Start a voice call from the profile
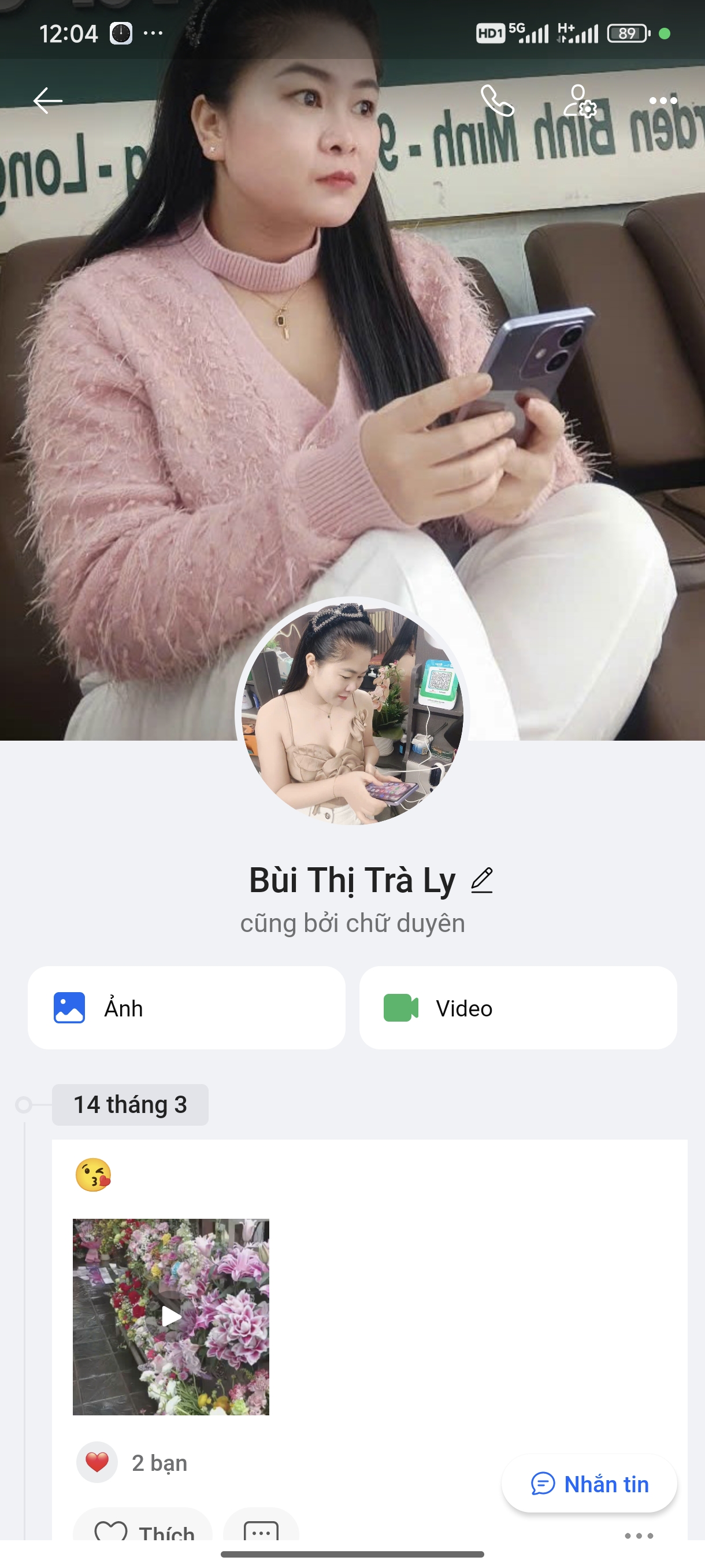The height and width of the screenshot is (1568, 705). click(x=497, y=101)
